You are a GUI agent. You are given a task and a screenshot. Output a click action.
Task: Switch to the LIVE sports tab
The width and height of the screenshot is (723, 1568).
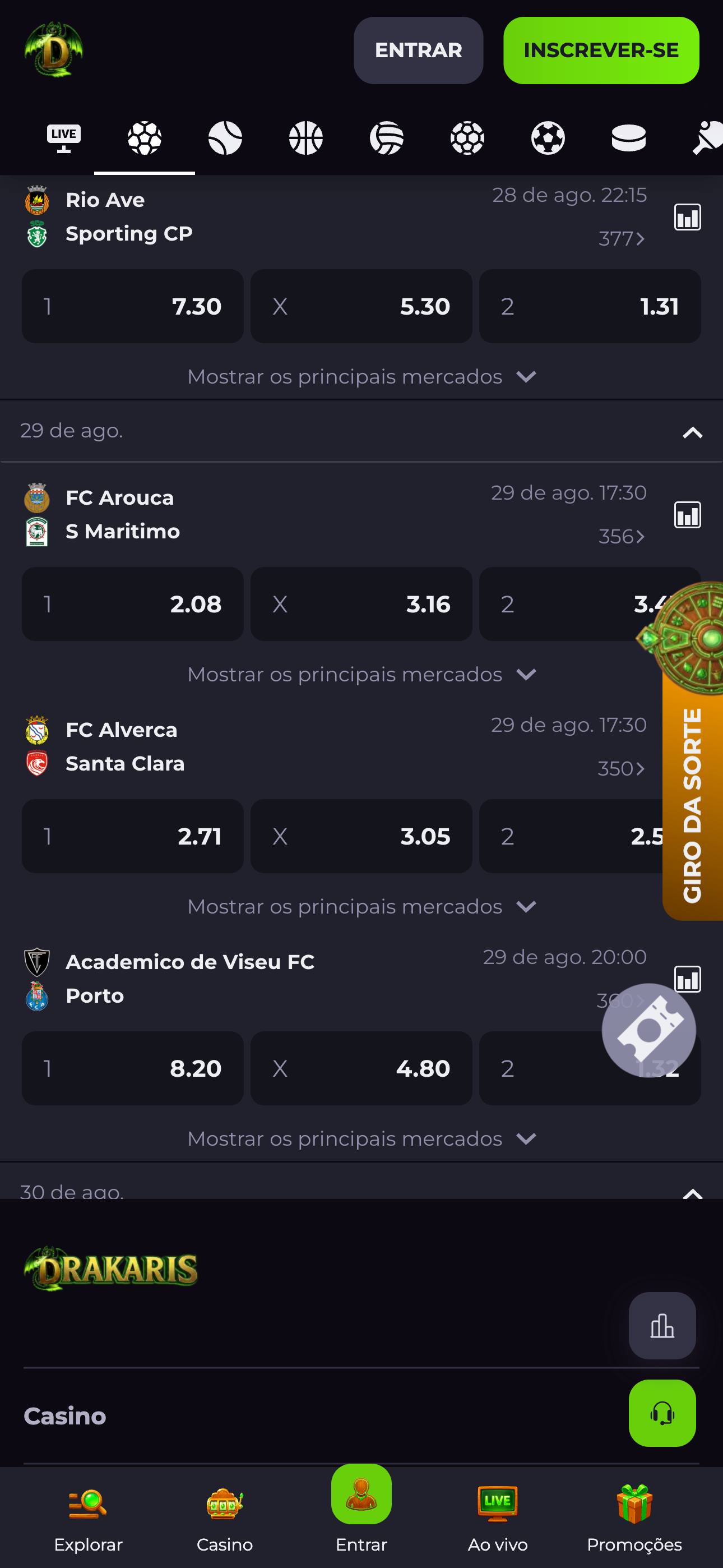(x=64, y=138)
